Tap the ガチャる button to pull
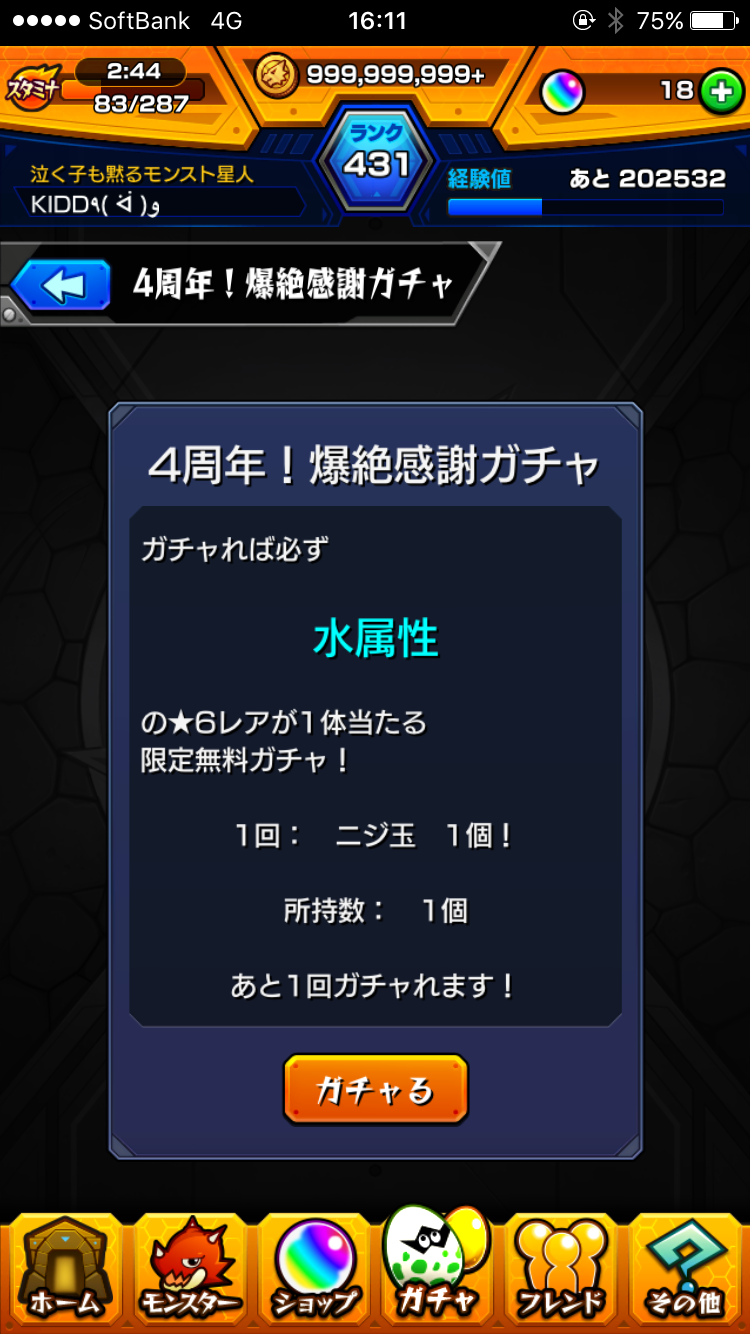The height and width of the screenshot is (1334, 750). tap(376, 1090)
